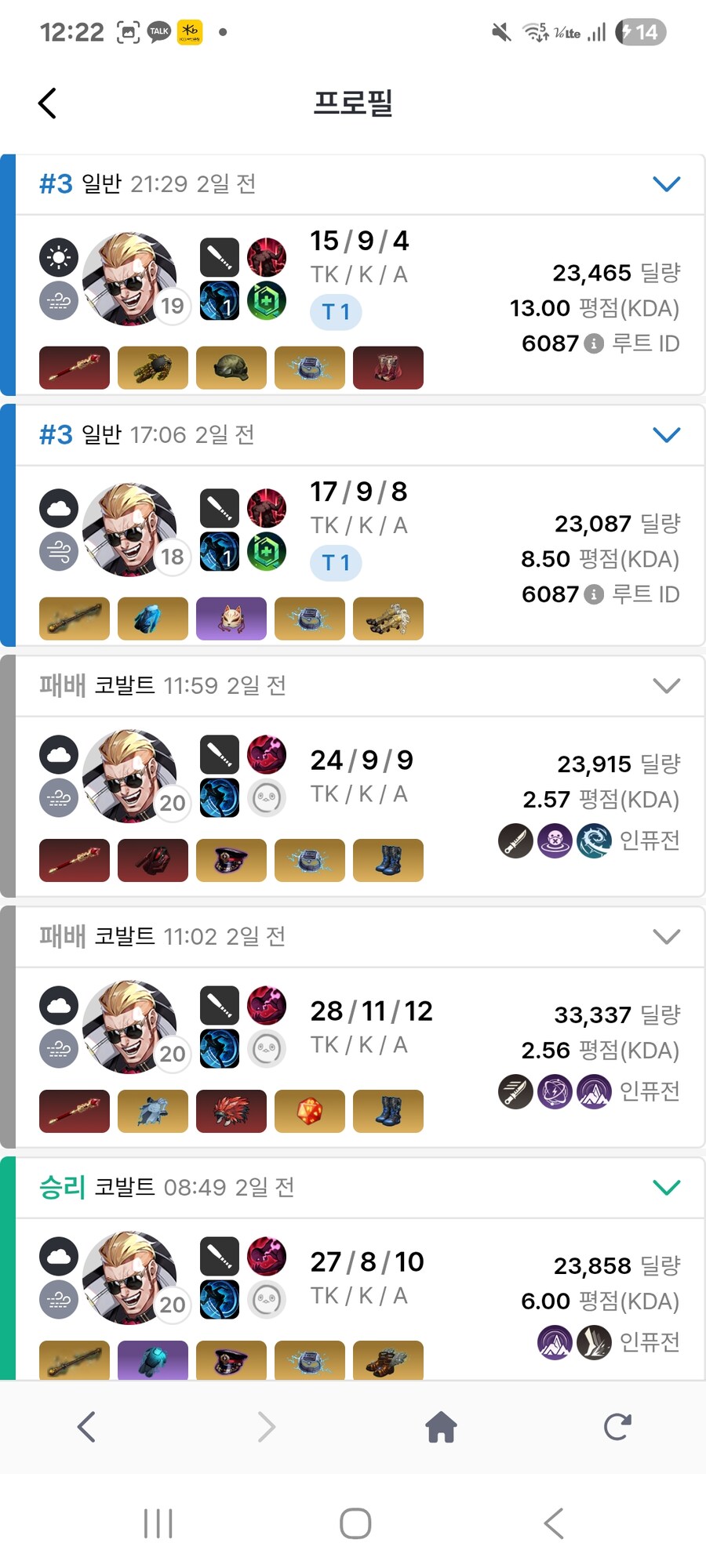Expand the 승리 코발트 match details
This screenshot has height=1568, width=706.
pos(667,1187)
